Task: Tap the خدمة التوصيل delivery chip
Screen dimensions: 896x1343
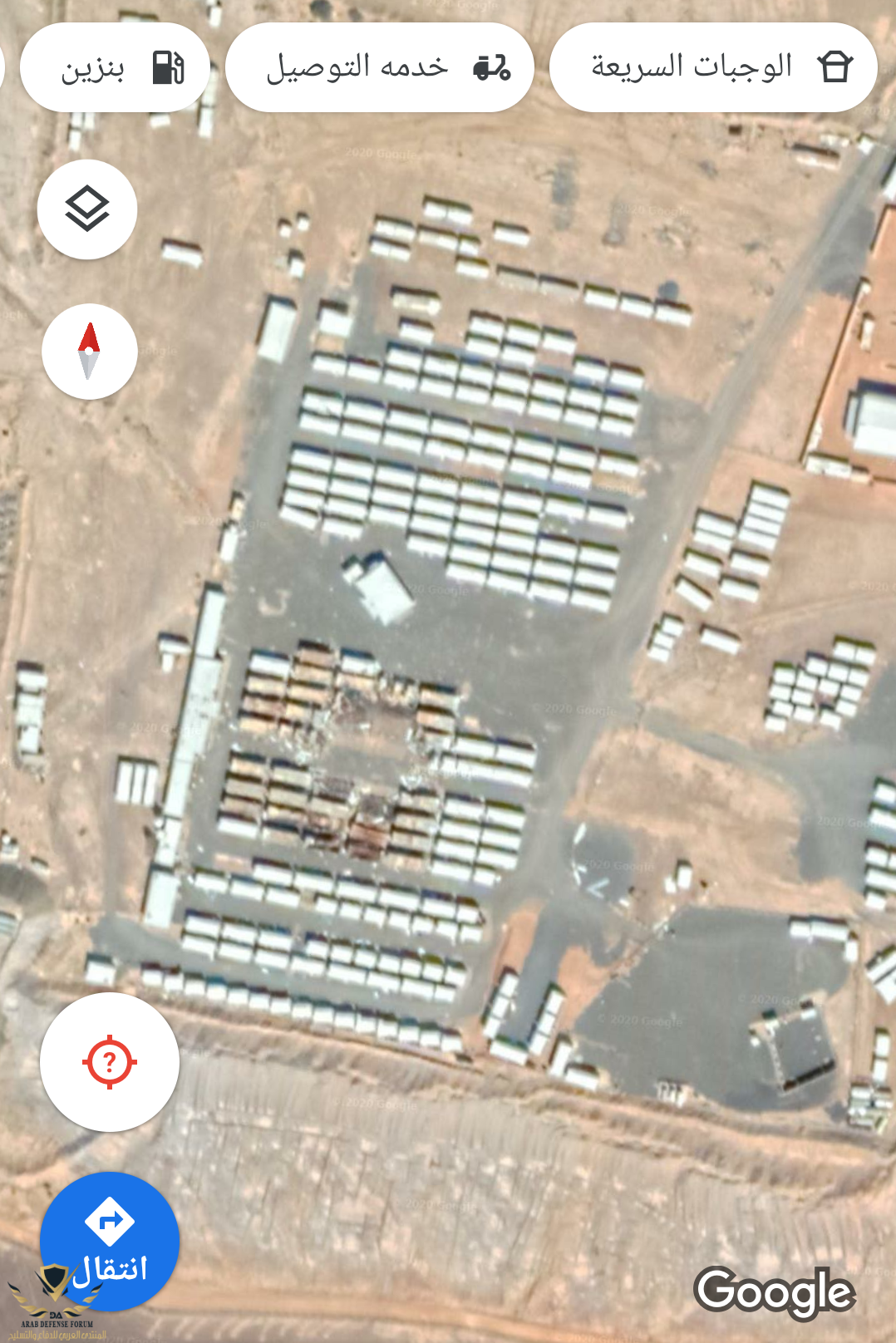Action: 380,67
